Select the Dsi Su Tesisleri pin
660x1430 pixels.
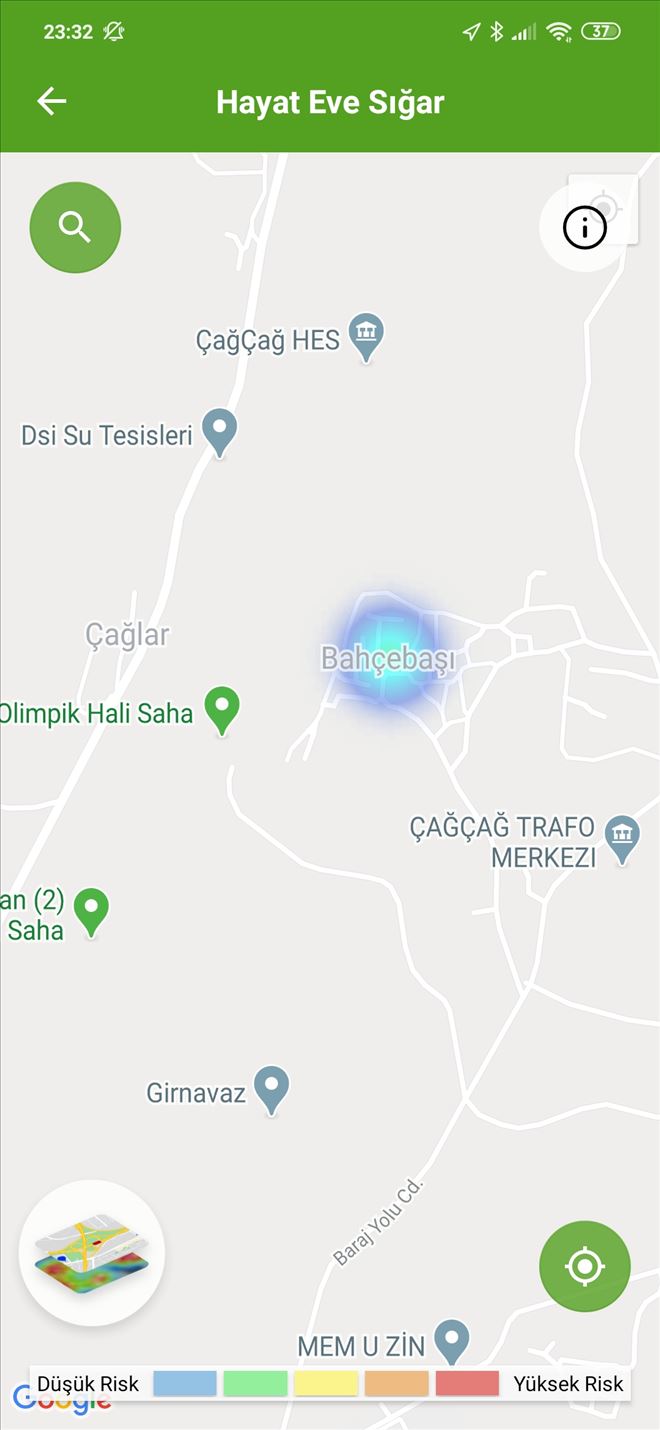tap(219, 431)
